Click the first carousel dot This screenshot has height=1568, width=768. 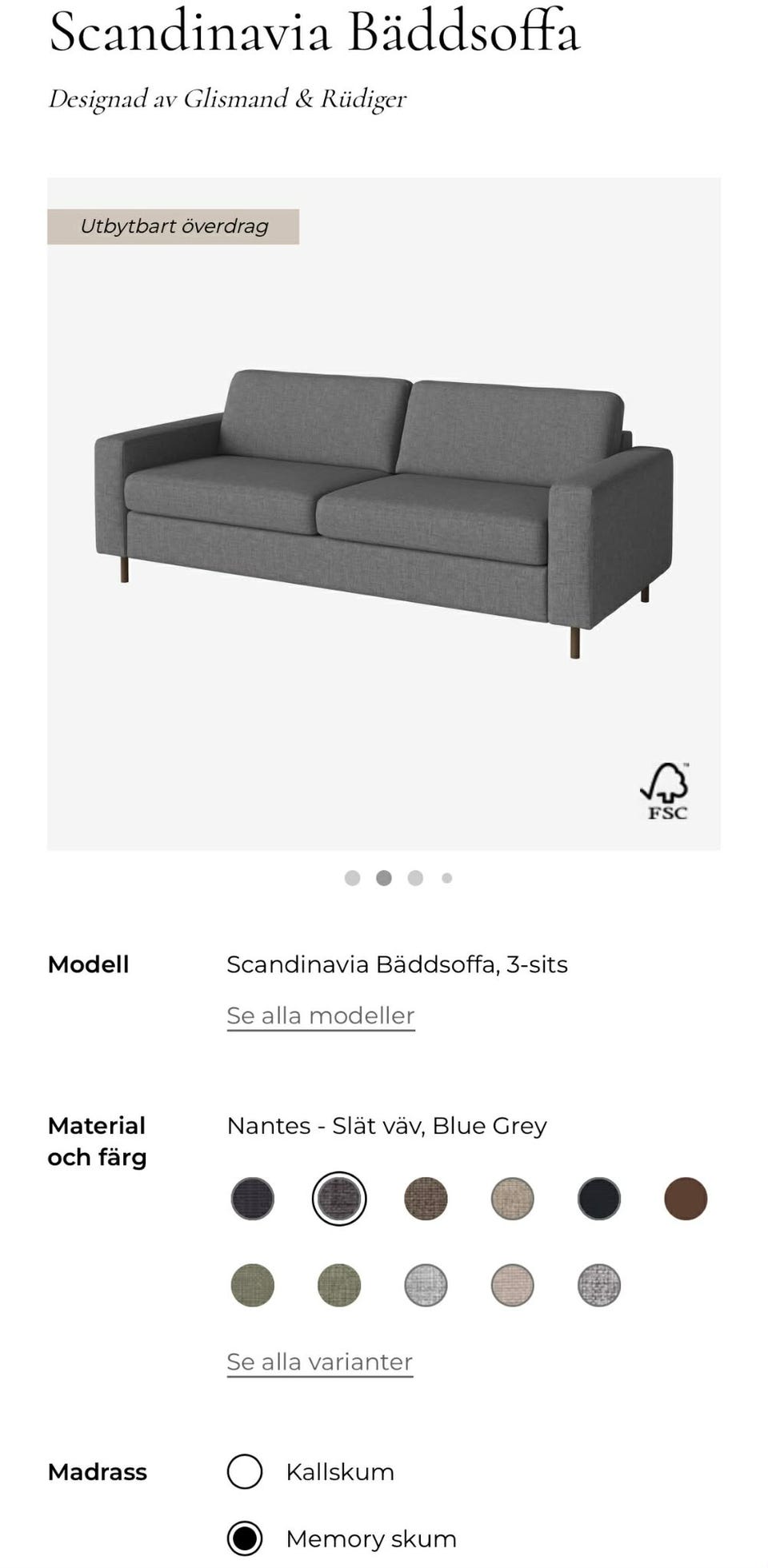[353, 877]
